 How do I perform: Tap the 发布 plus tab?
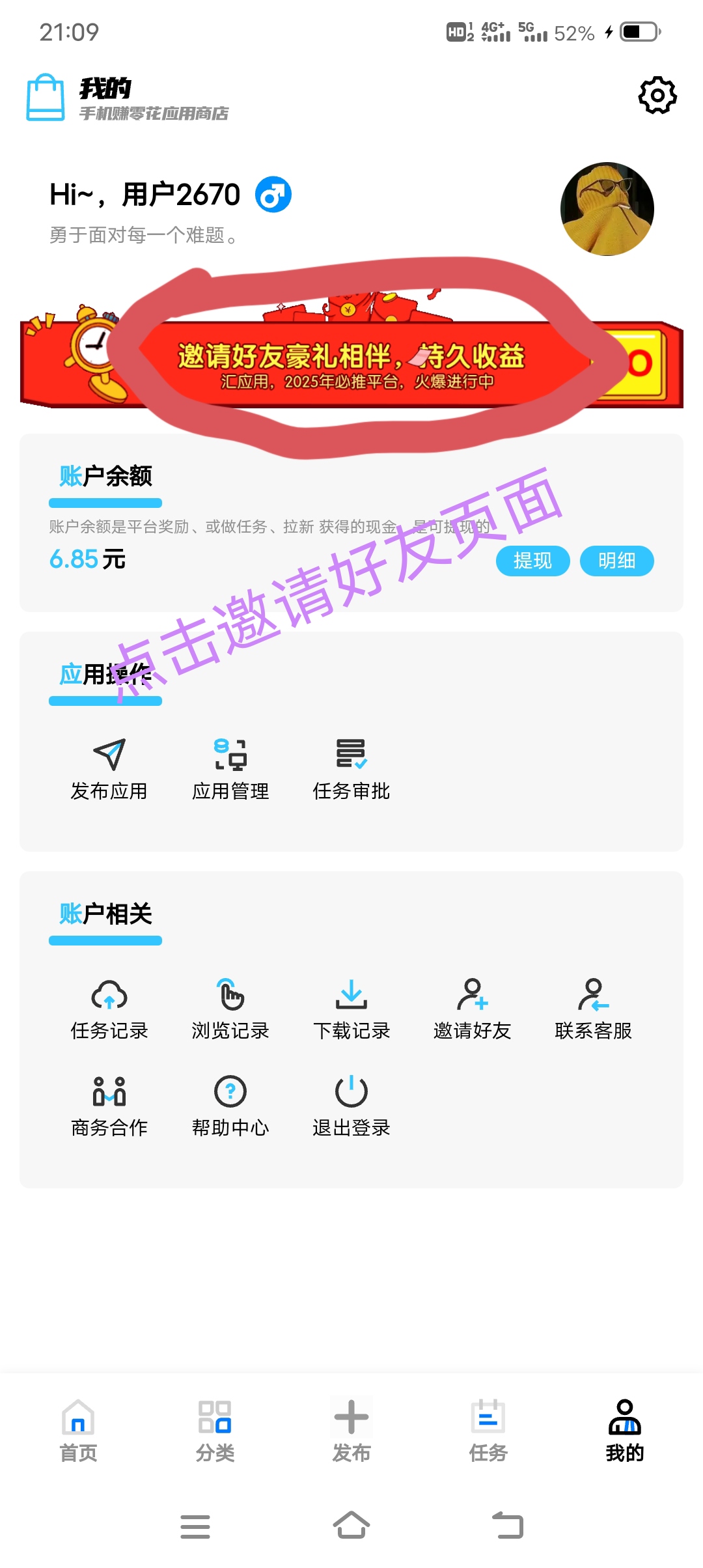(x=351, y=1431)
